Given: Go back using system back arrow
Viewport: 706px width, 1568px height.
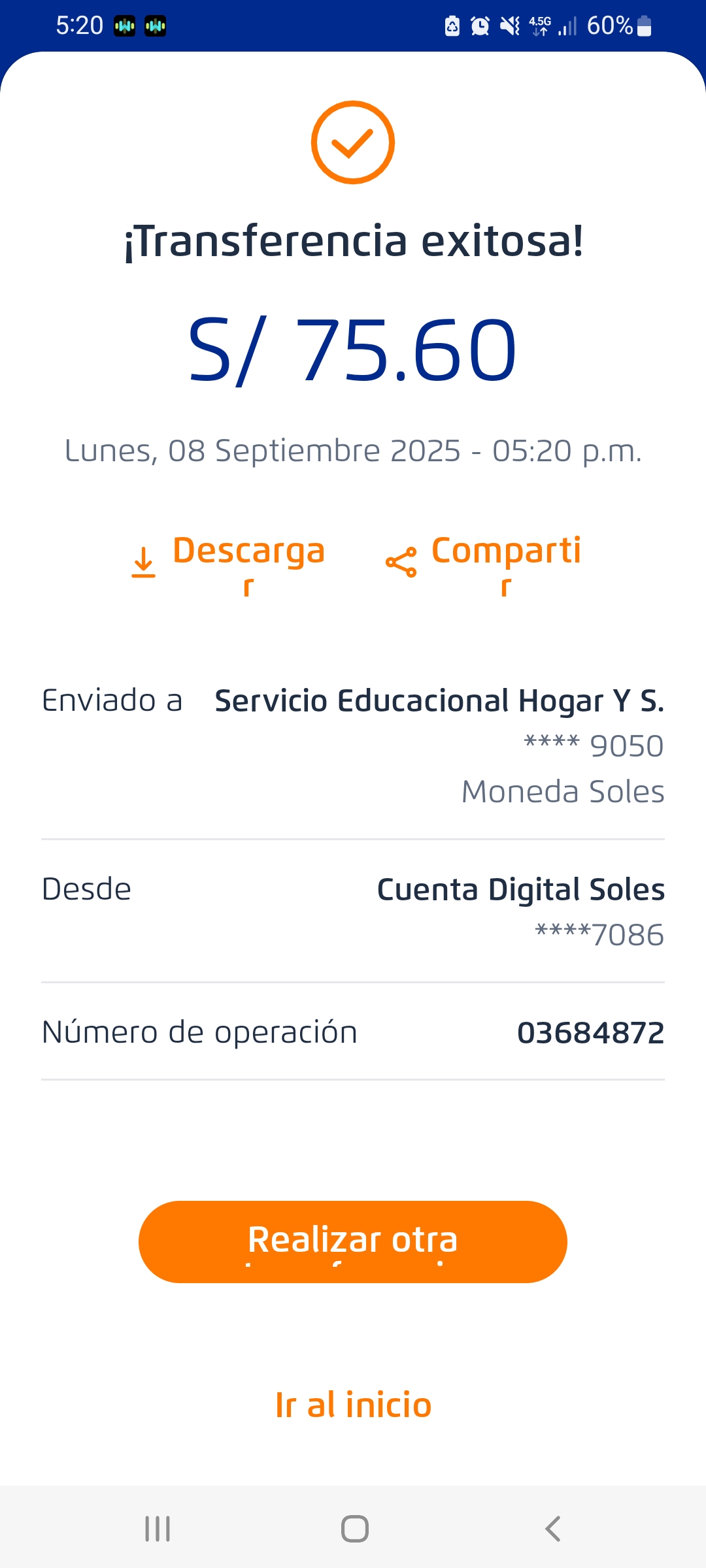Looking at the screenshot, I should [552, 1529].
